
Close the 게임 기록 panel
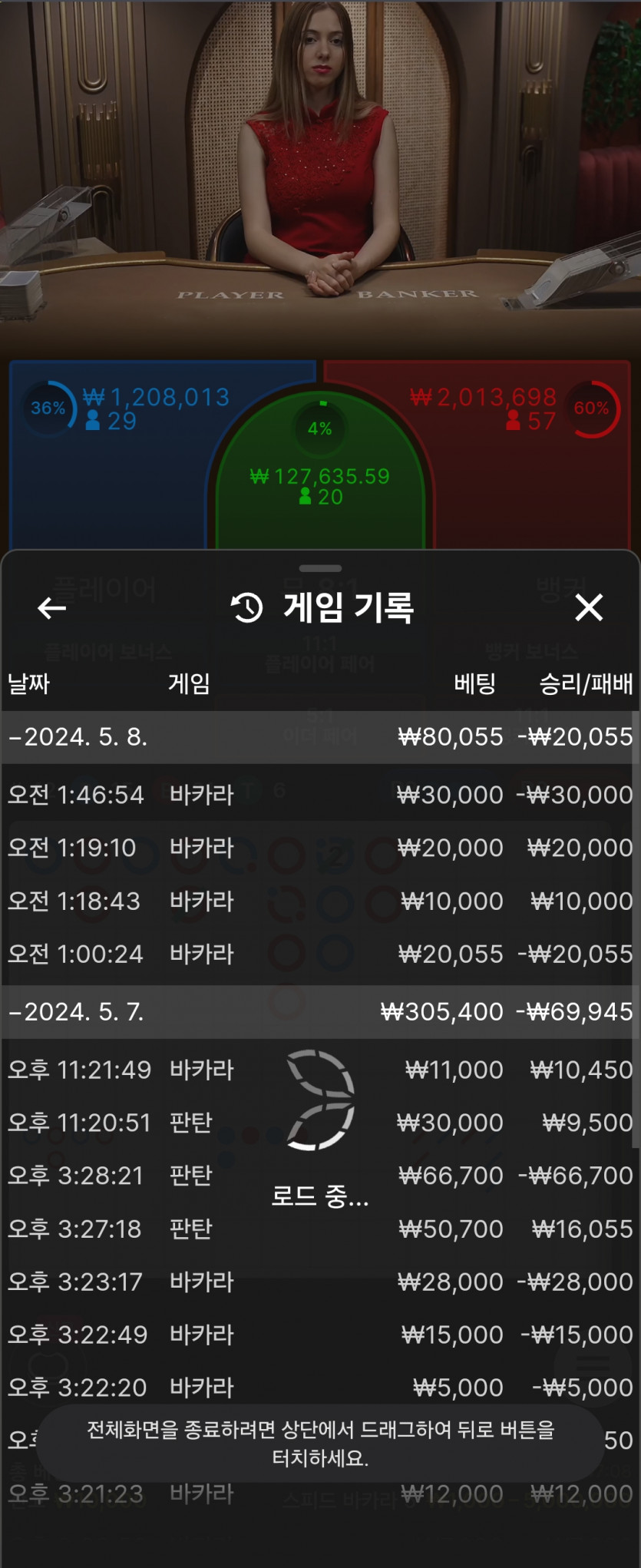(589, 607)
